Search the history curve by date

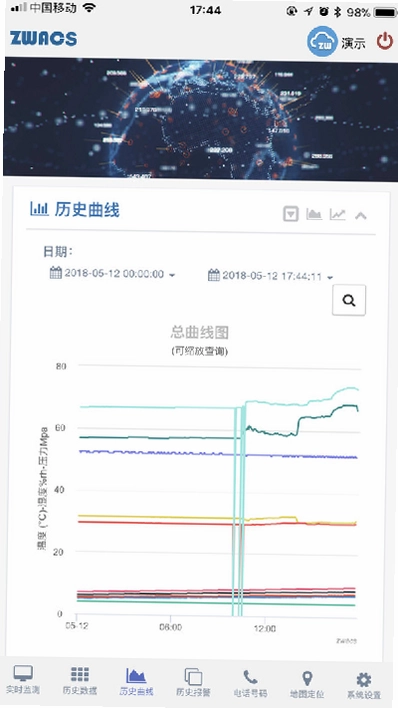pyautogui.click(x=348, y=300)
